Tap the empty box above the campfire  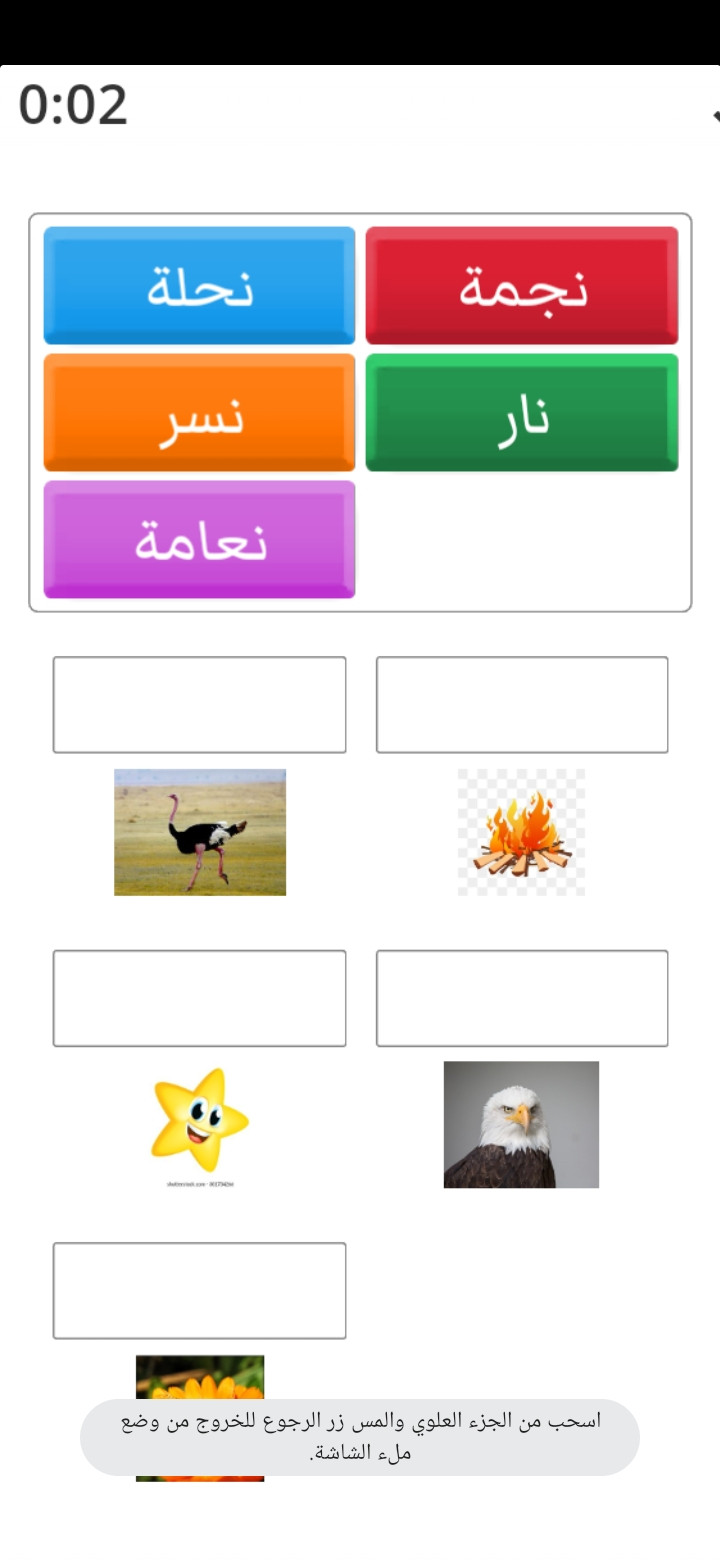tap(521, 704)
